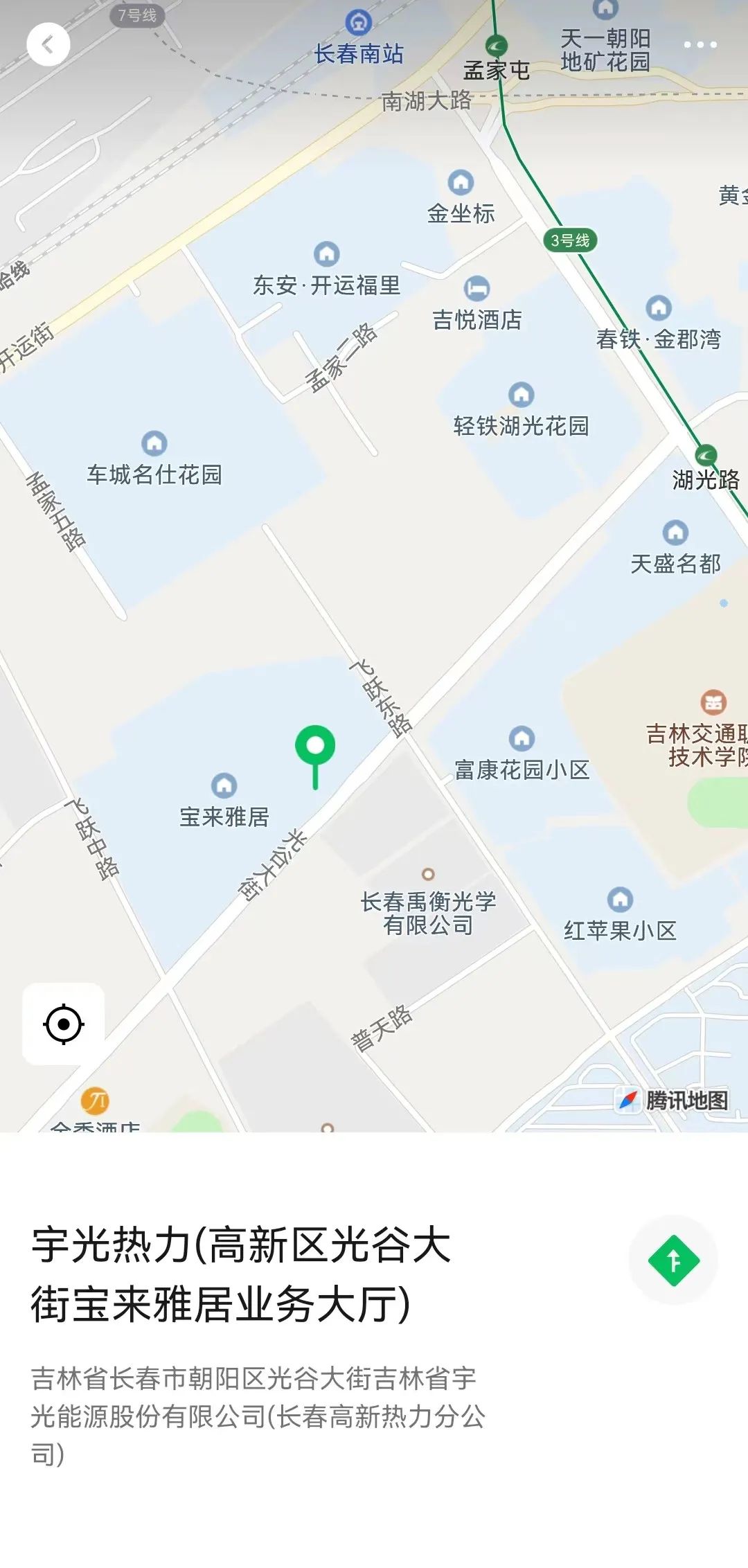This screenshot has height=1568, width=748.
Task: Select the 车城名仕花园 map marker
Action: (x=154, y=443)
